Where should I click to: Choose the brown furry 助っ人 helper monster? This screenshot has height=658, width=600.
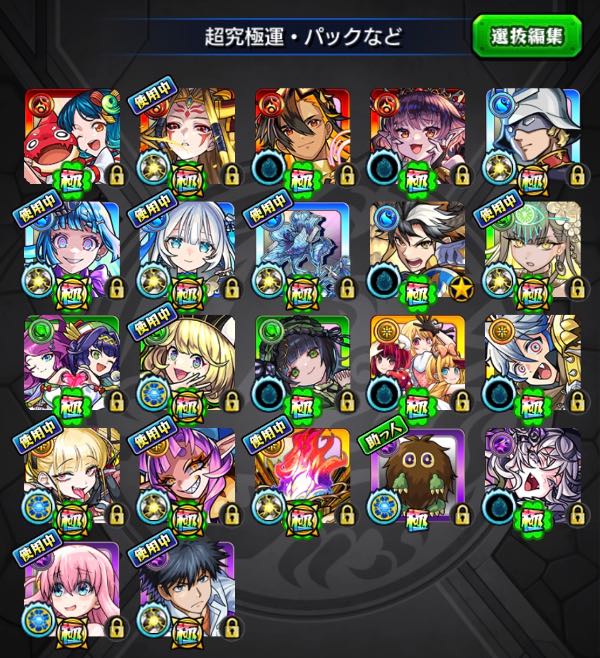pos(417,476)
